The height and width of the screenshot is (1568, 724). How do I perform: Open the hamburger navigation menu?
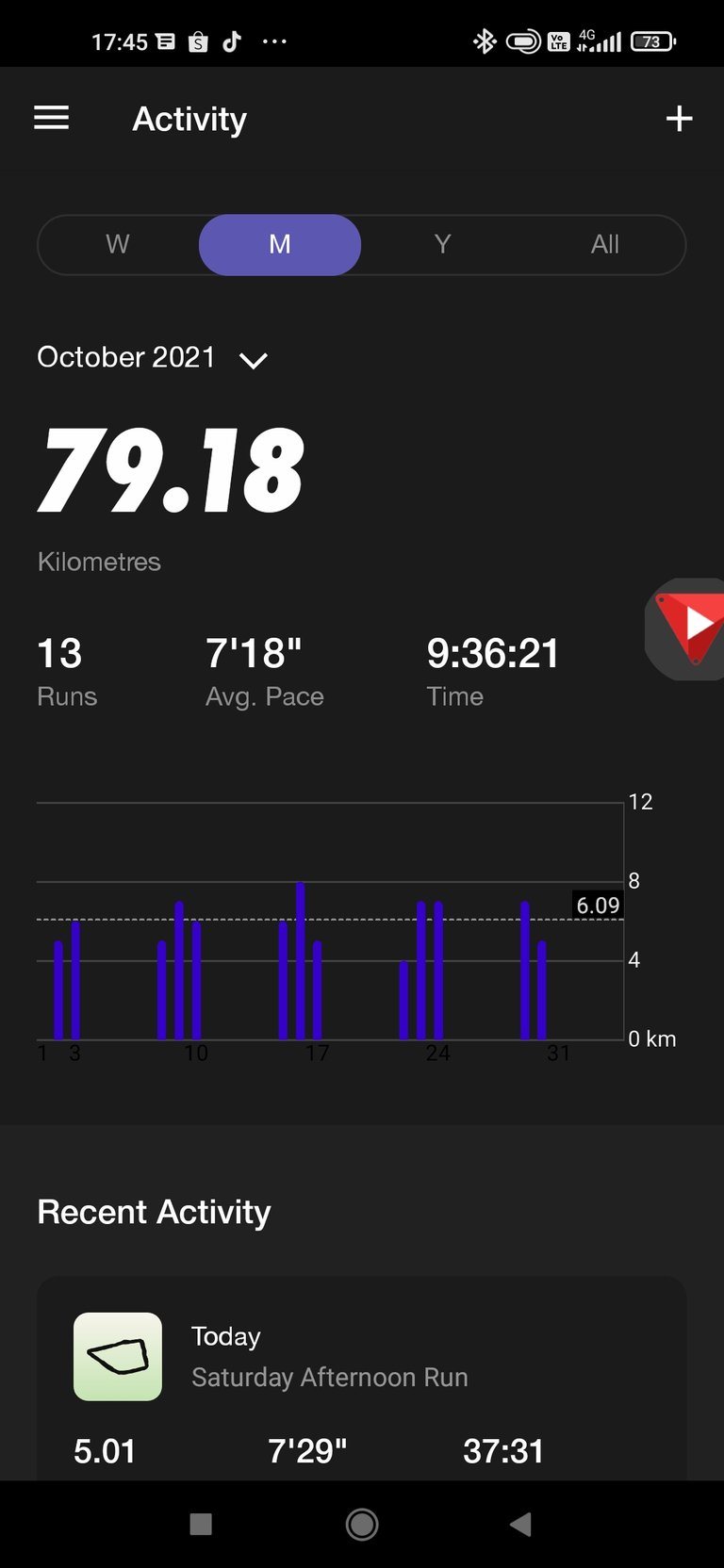click(x=52, y=118)
